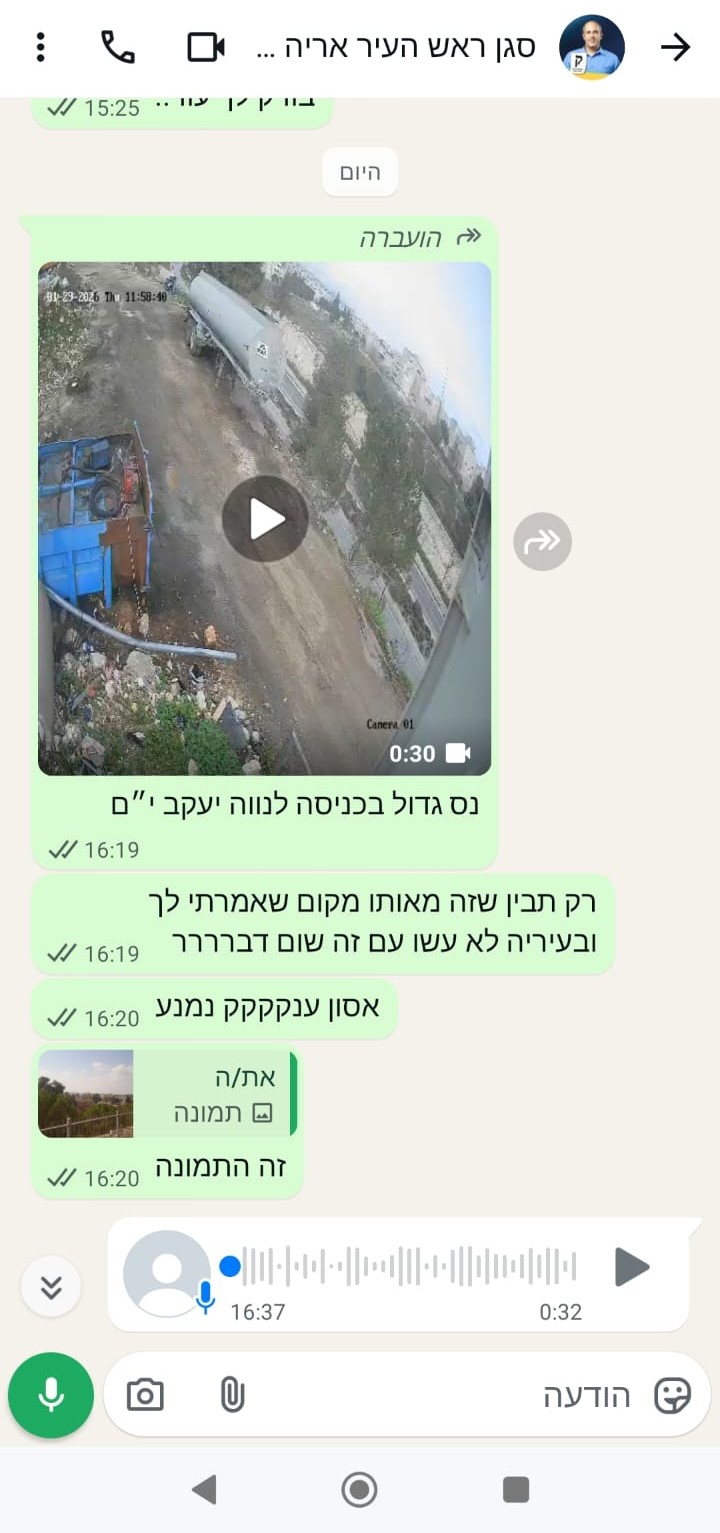Open the three-dot overflow menu
The height and width of the screenshot is (1533, 720).
coord(40,47)
